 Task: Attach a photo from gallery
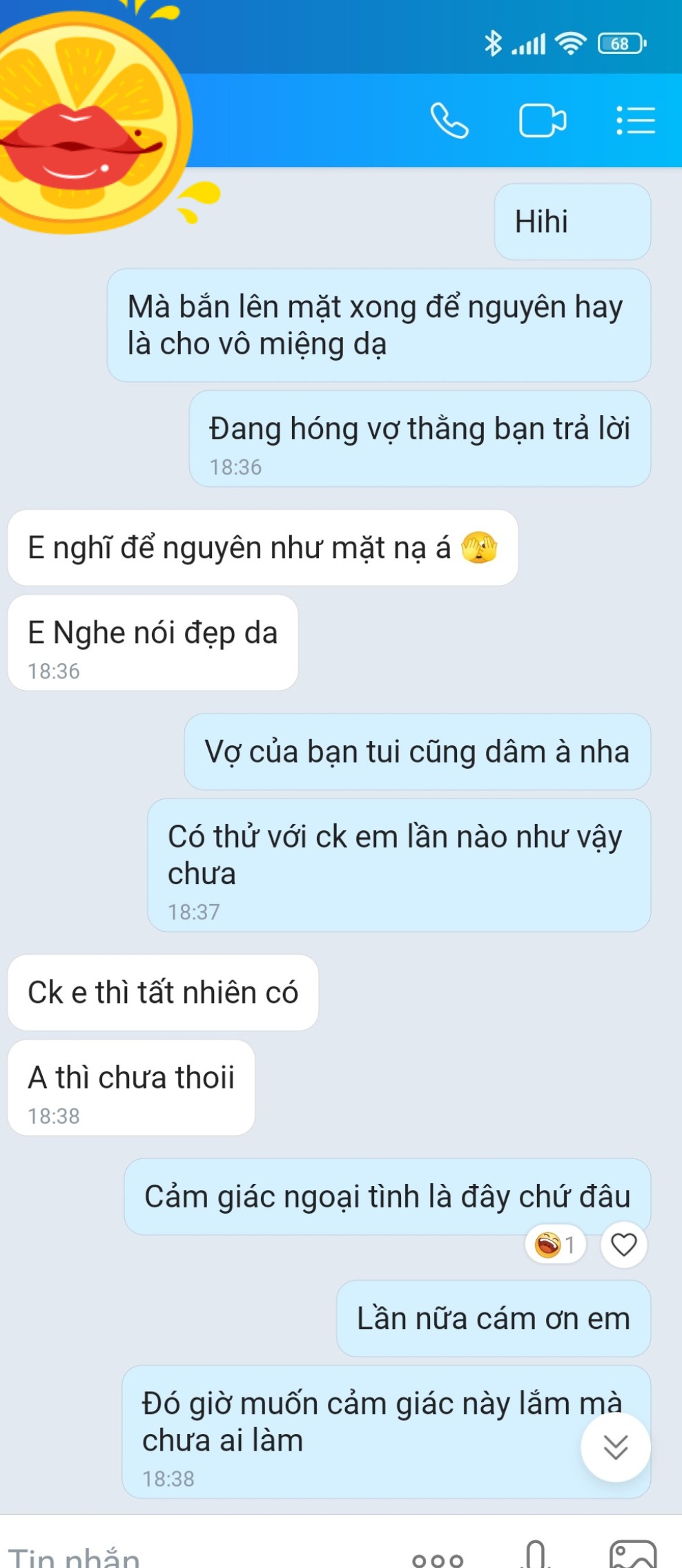633,1556
